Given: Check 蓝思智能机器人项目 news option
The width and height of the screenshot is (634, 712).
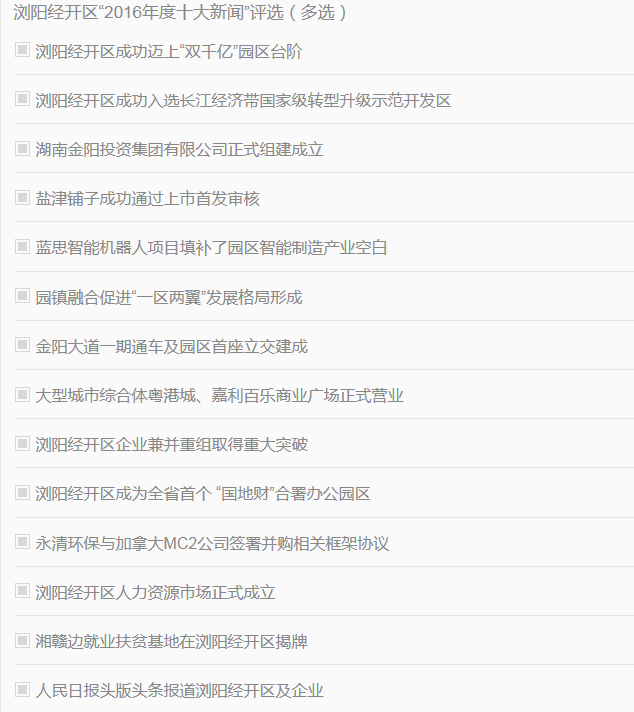Looking at the screenshot, I should [22, 246].
